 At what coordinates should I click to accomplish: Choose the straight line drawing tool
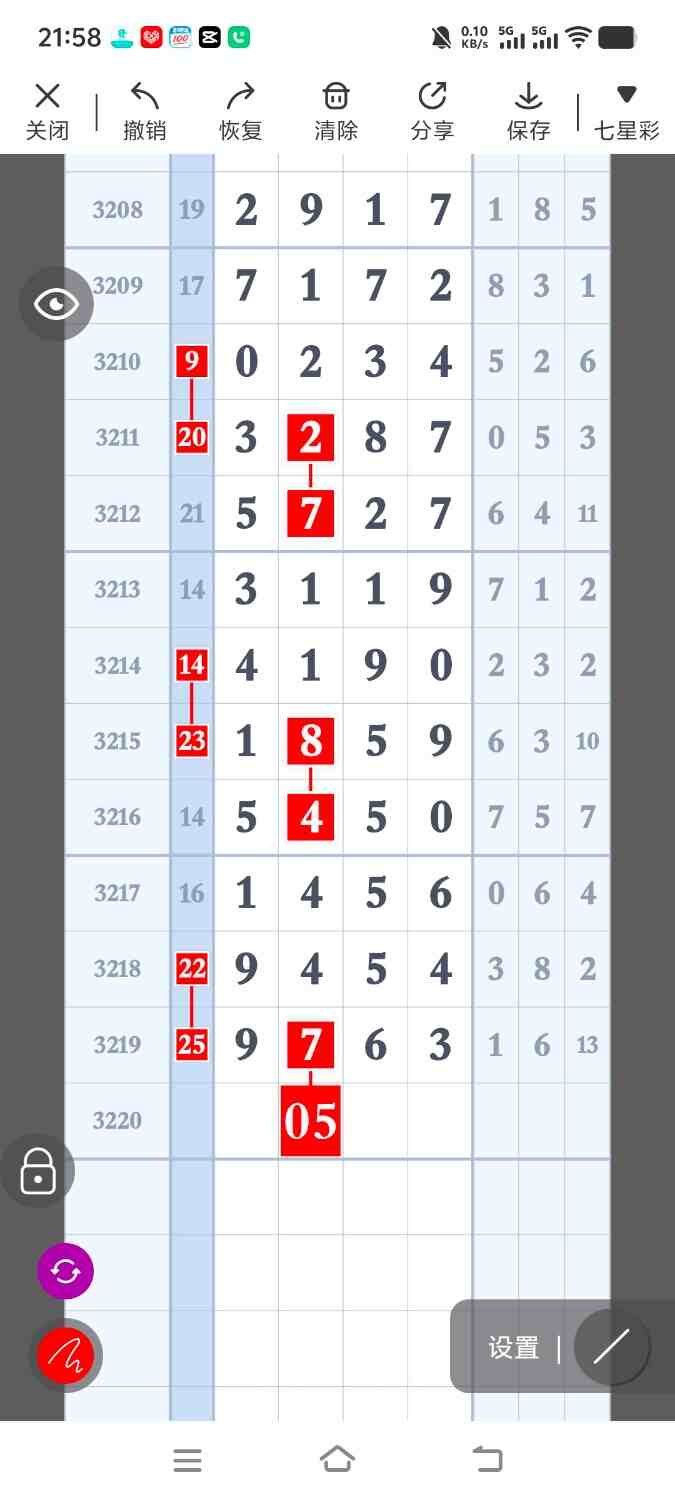tap(611, 1348)
